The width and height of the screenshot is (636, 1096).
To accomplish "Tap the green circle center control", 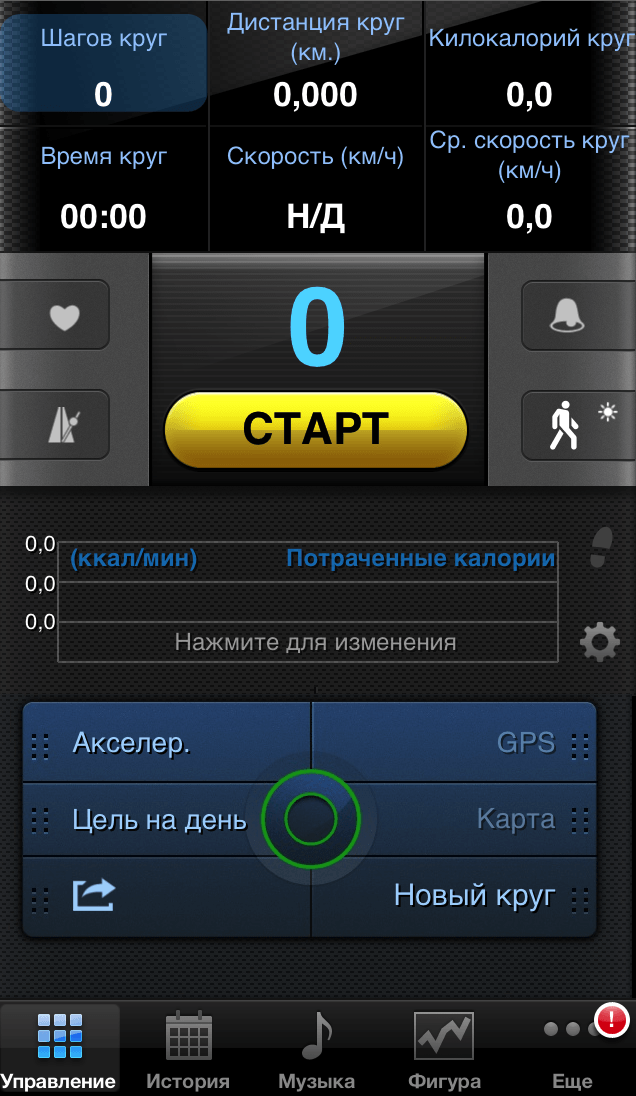I will [311, 820].
